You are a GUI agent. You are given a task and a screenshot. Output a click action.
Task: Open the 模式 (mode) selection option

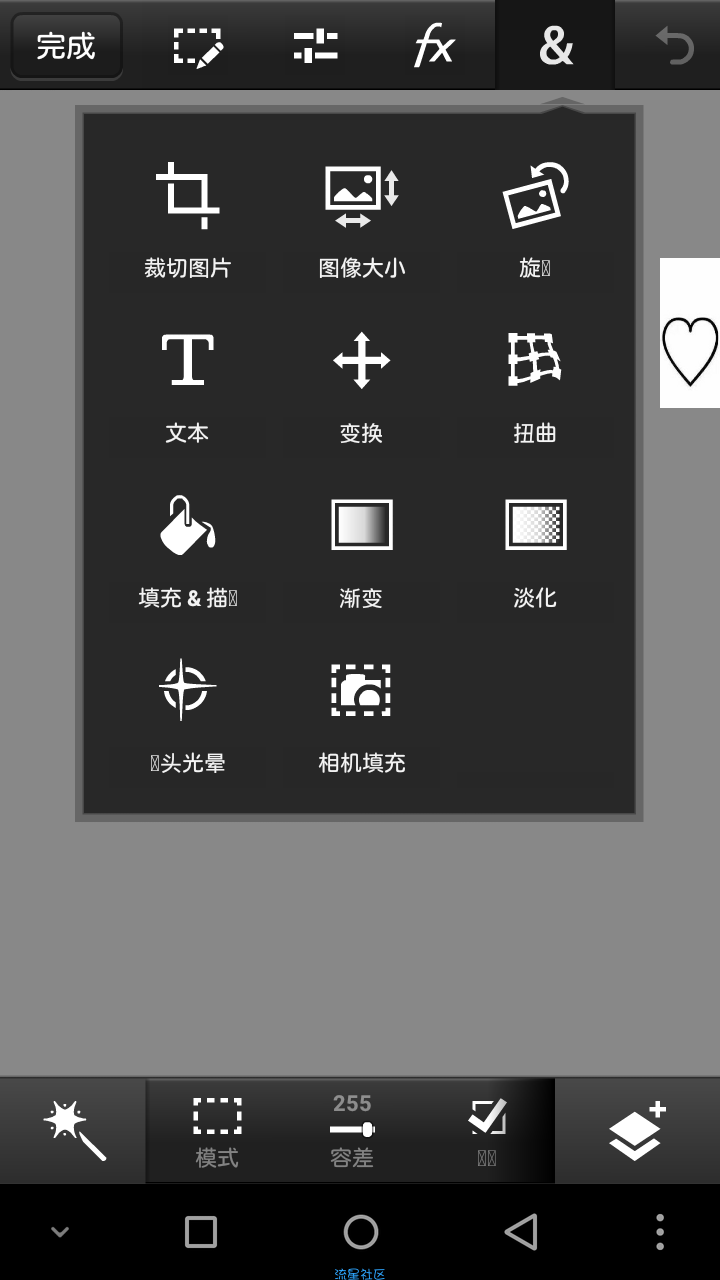coord(216,1130)
